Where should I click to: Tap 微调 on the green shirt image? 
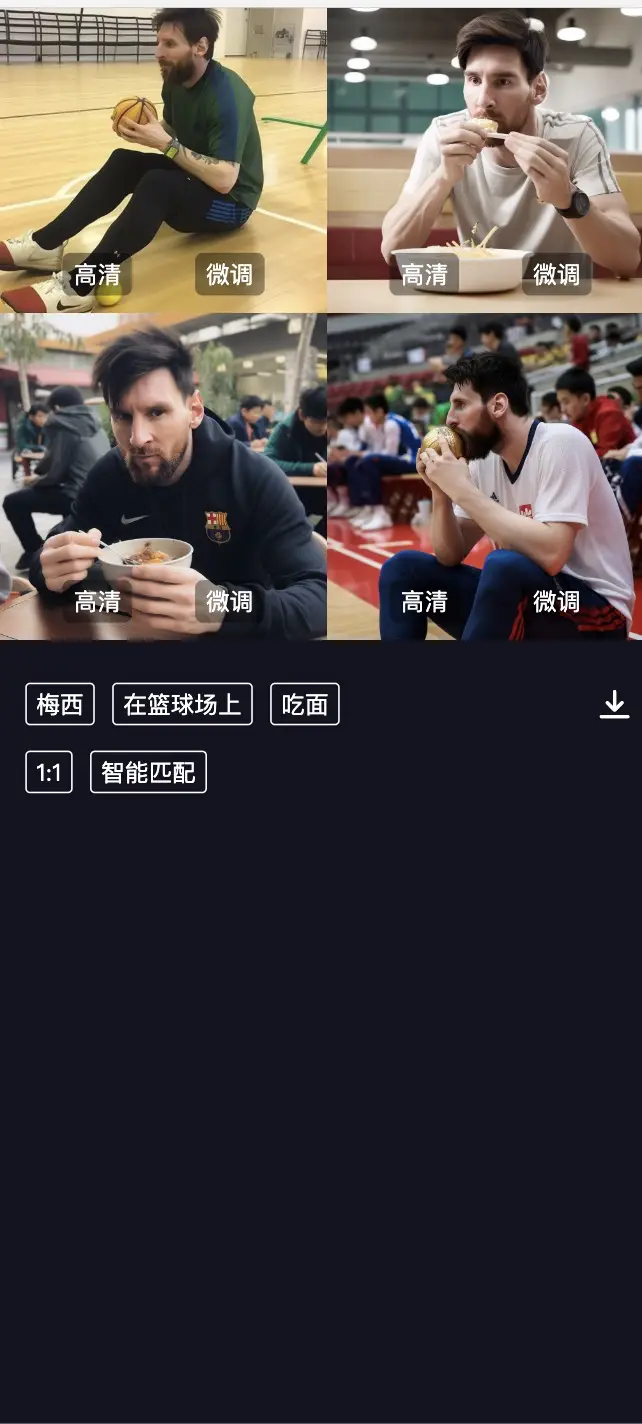click(x=229, y=274)
